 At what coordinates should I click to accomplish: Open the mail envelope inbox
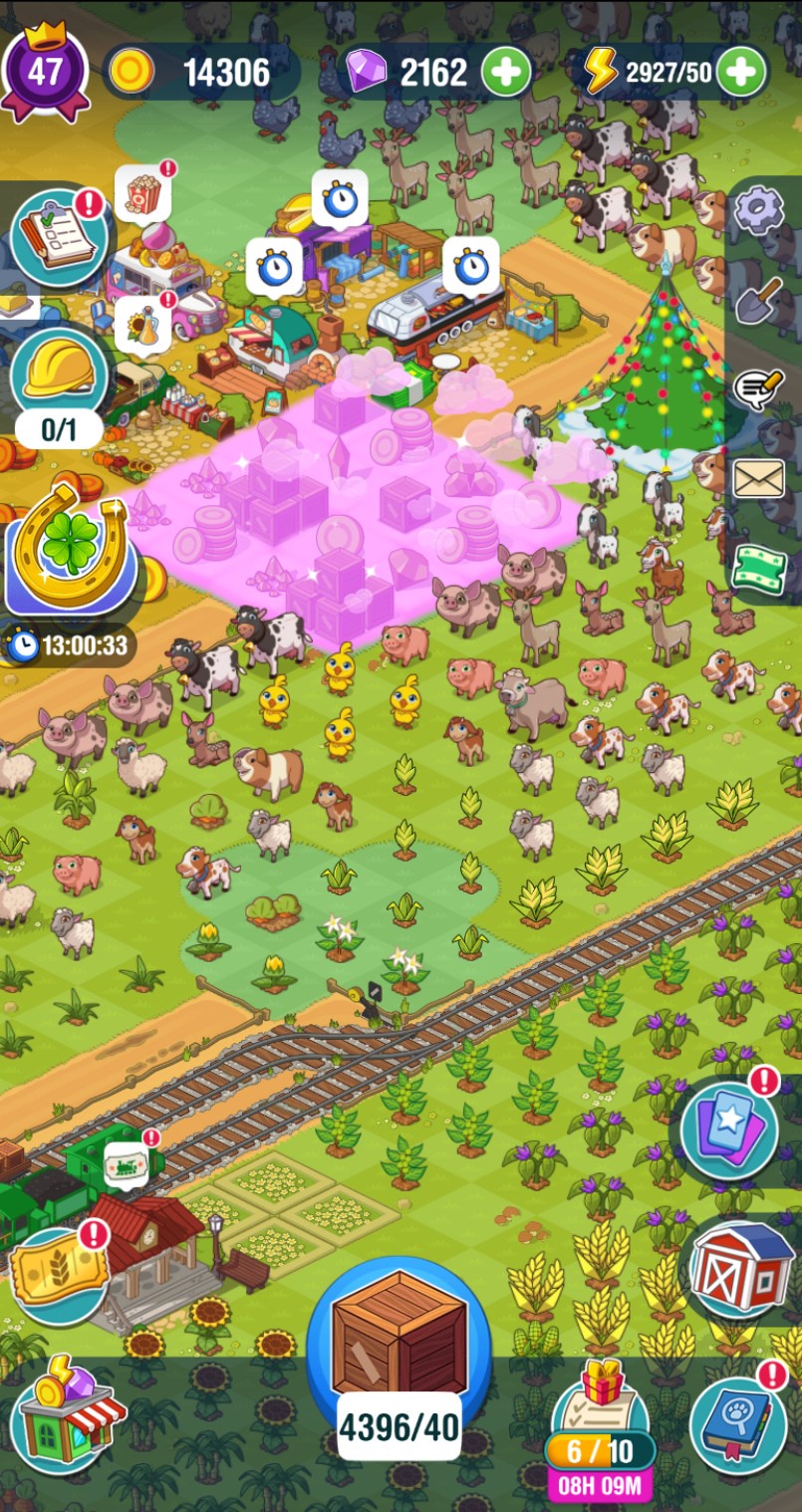pyautogui.click(x=759, y=478)
